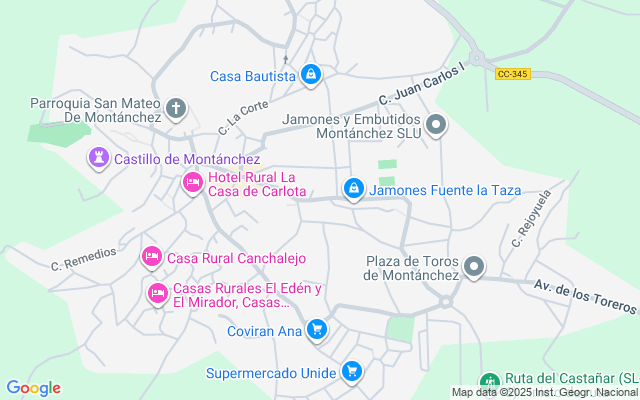Select Jamones y Embutidos Montánchez SLU pin

[436, 126]
